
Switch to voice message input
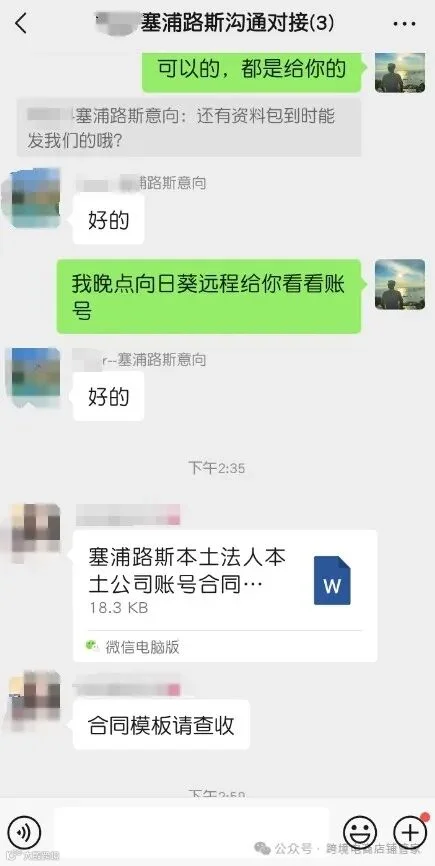pyautogui.click(x=24, y=832)
